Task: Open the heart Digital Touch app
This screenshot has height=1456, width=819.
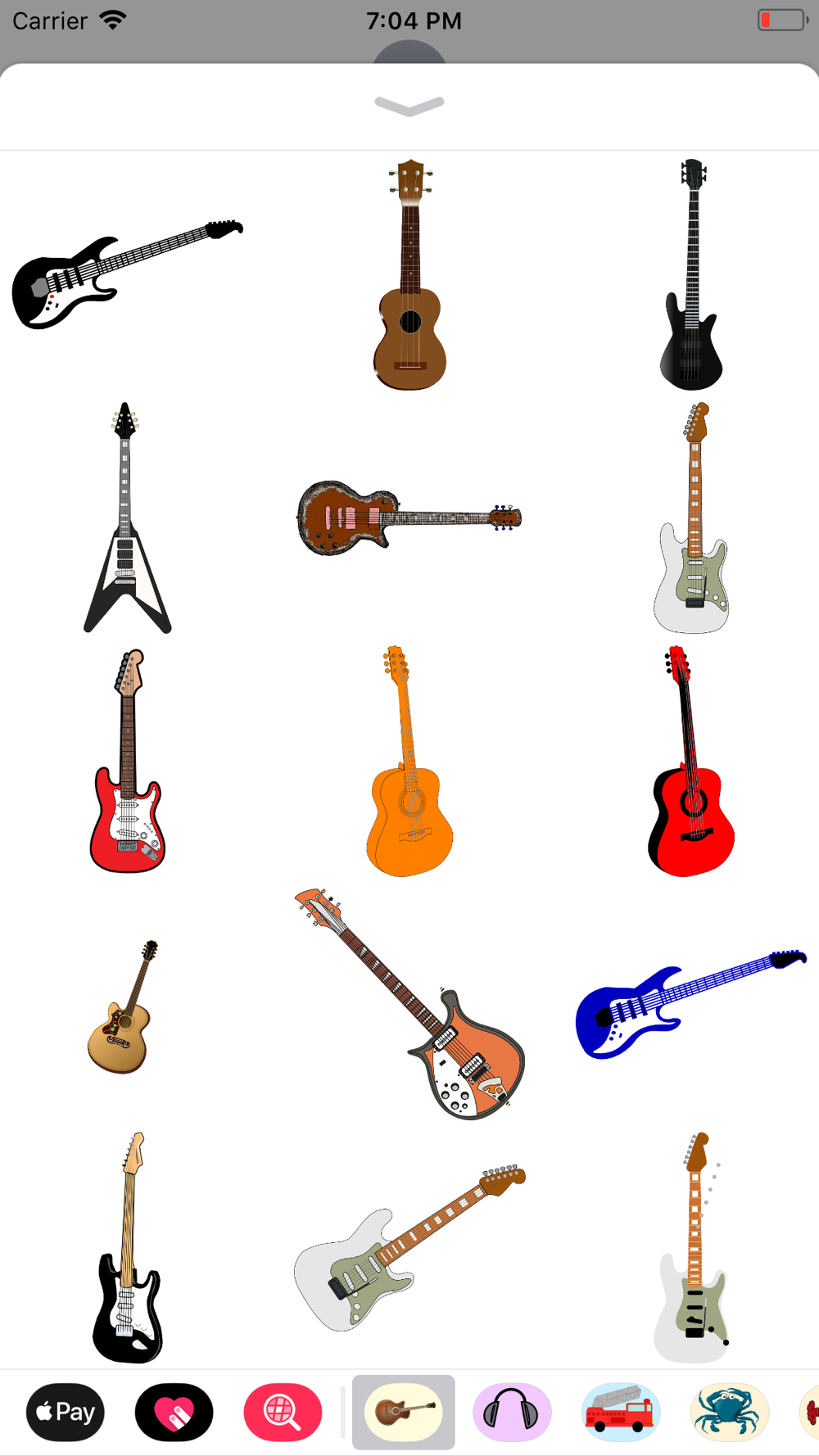Action: pos(174,1412)
